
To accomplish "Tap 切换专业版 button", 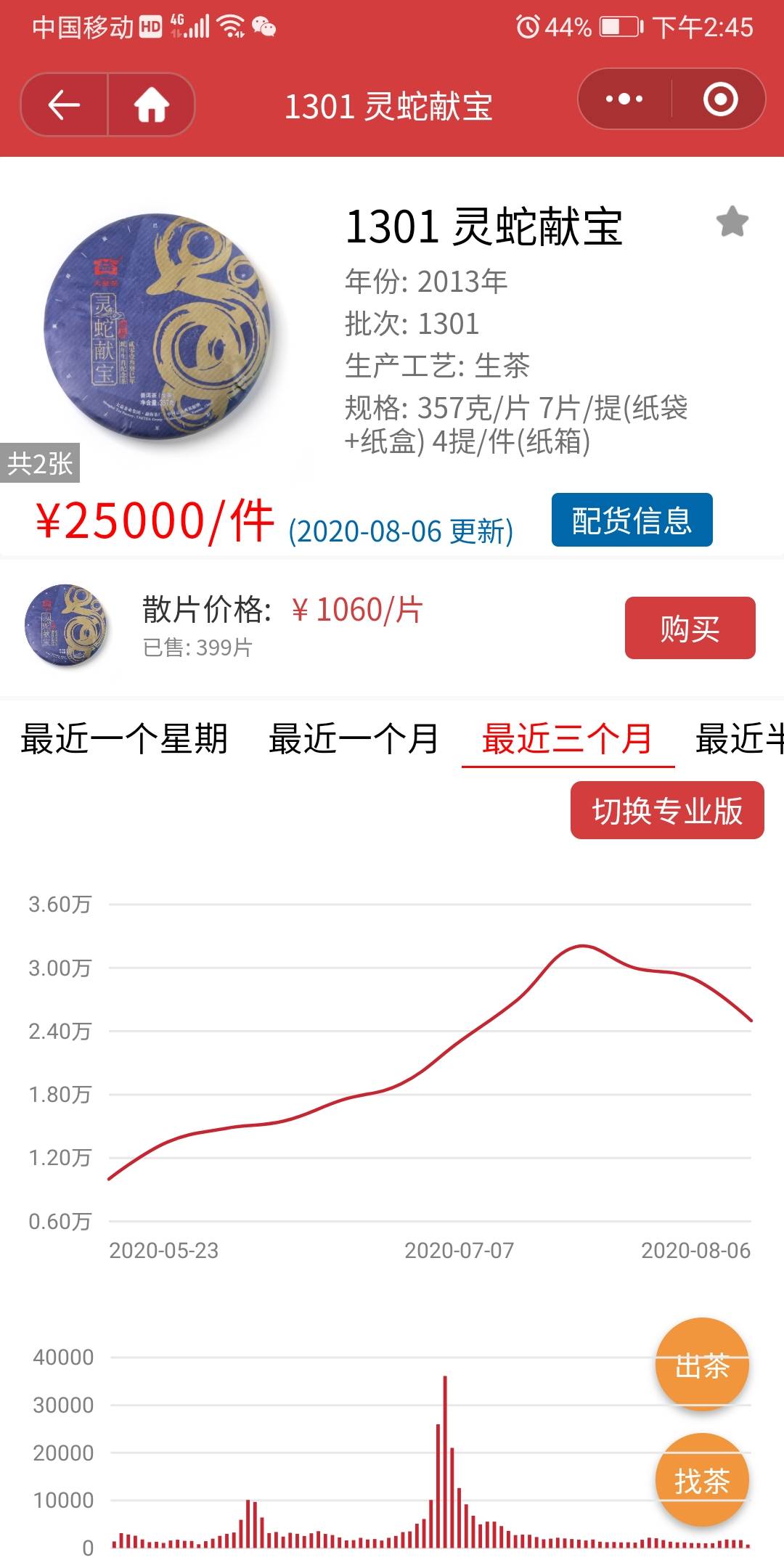I will point(667,810).
